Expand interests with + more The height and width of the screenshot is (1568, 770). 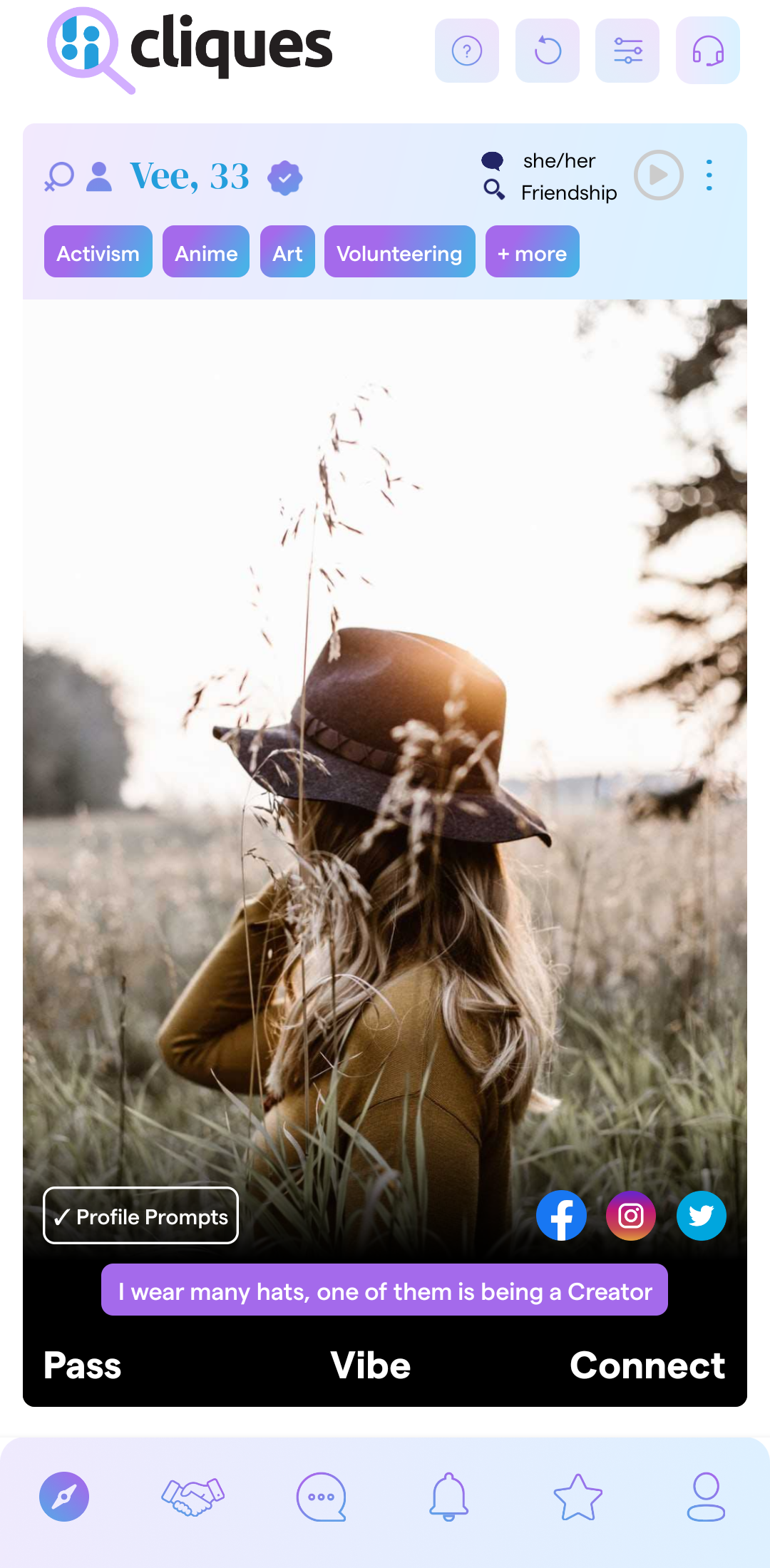(532, 252)
